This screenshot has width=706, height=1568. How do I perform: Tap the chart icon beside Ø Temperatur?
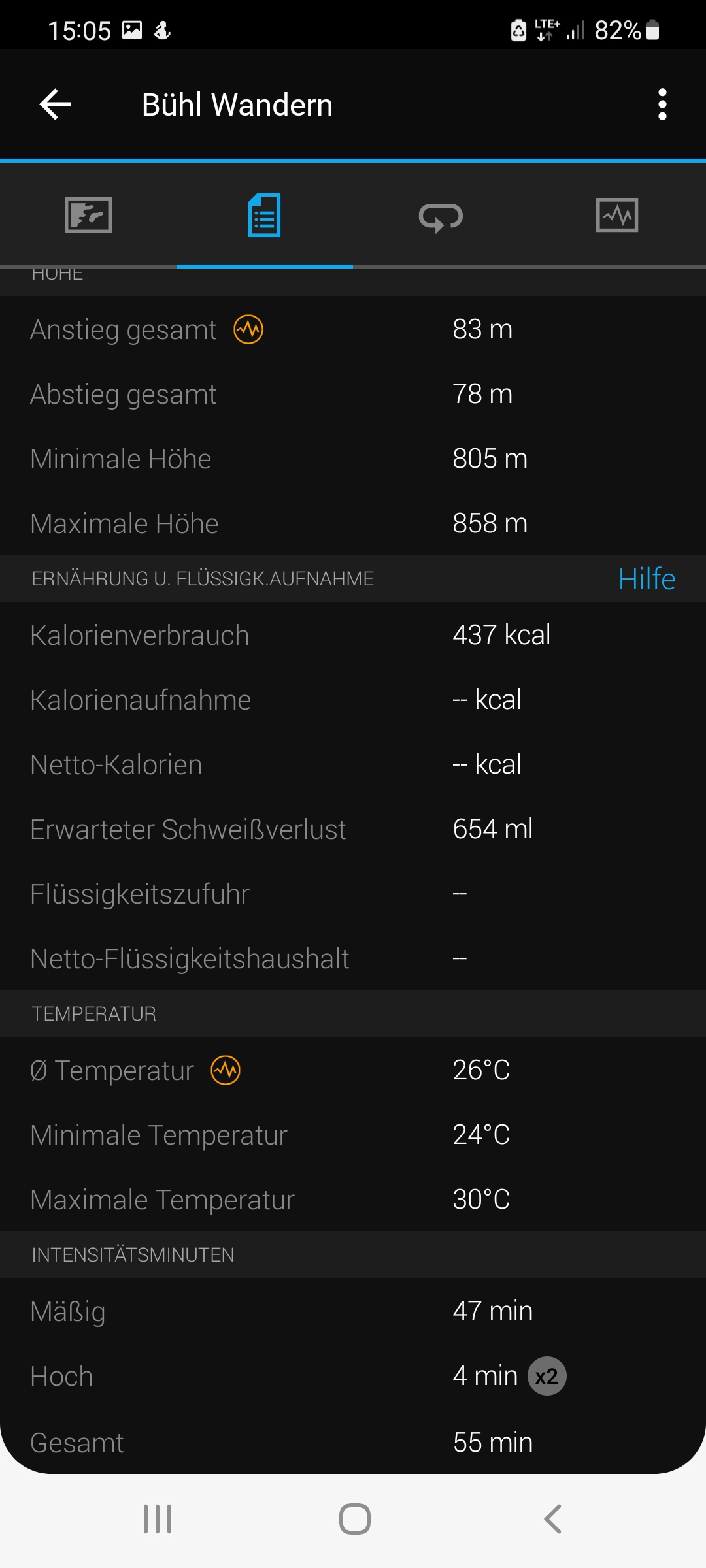(x=226, y=1070)
